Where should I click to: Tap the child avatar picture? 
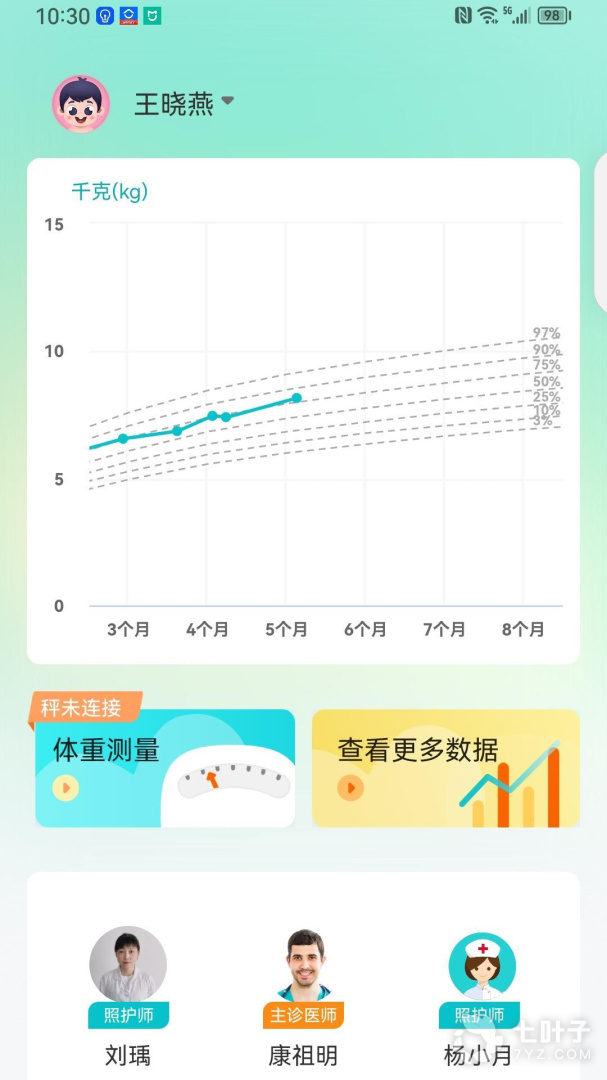[x=81, y=104]
